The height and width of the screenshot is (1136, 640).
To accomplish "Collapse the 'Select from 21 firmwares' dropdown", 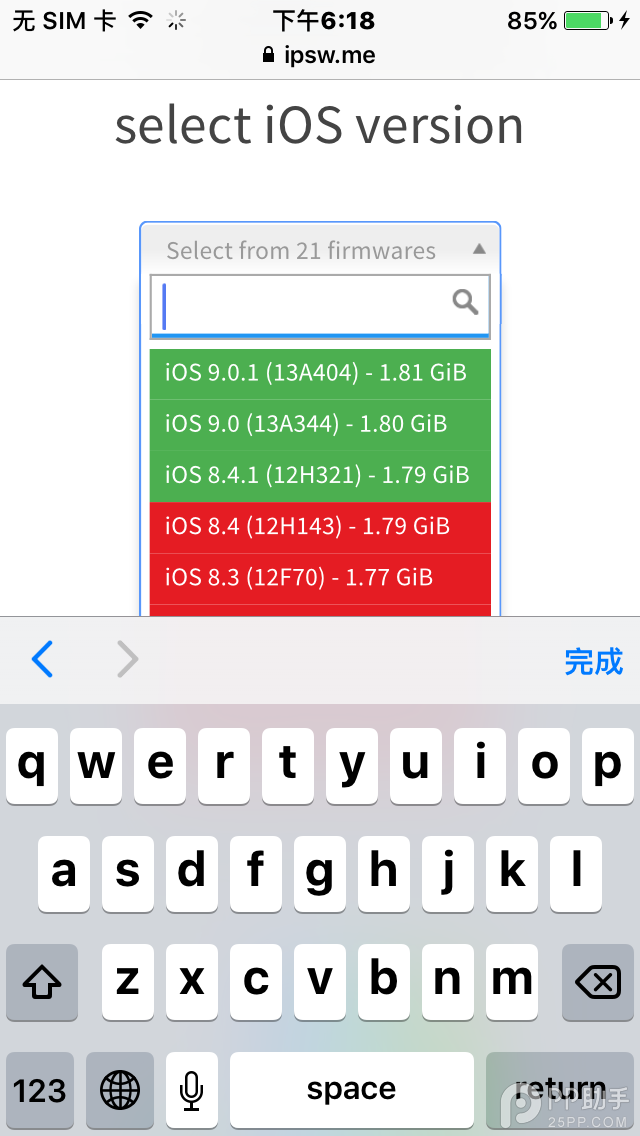I will [319, 250].
